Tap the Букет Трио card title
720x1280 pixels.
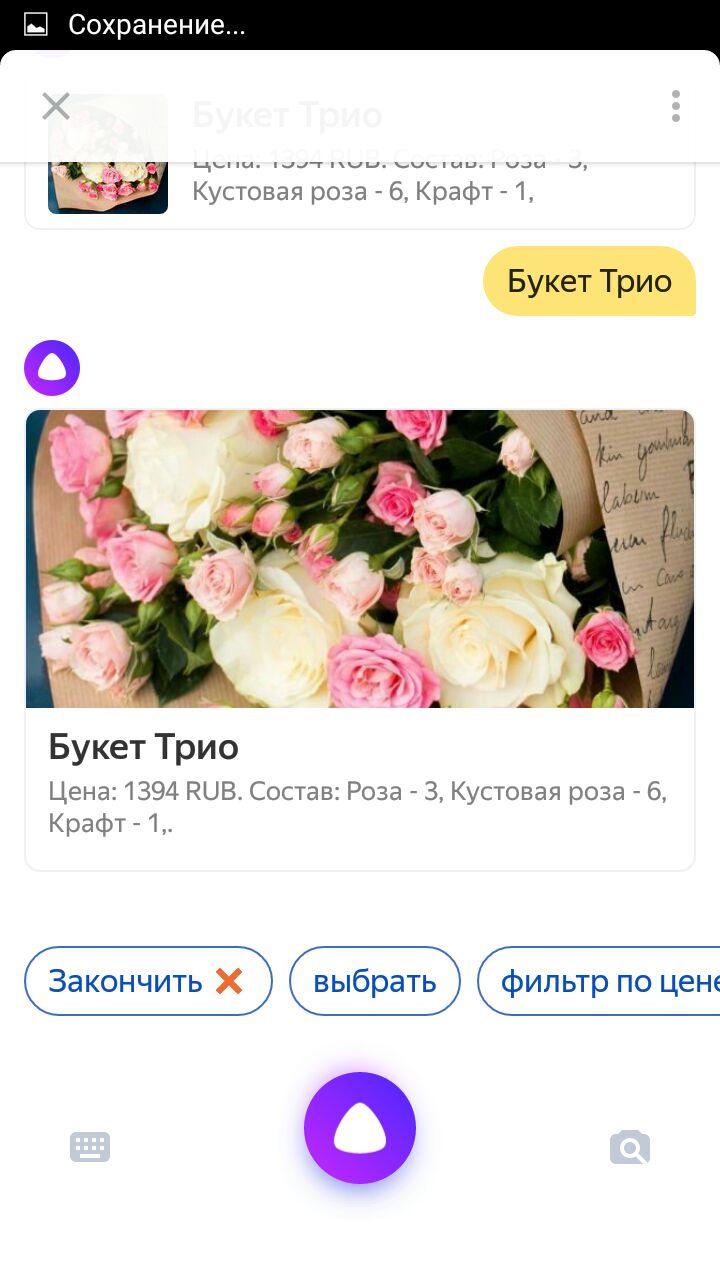click(x=143, y=746)
